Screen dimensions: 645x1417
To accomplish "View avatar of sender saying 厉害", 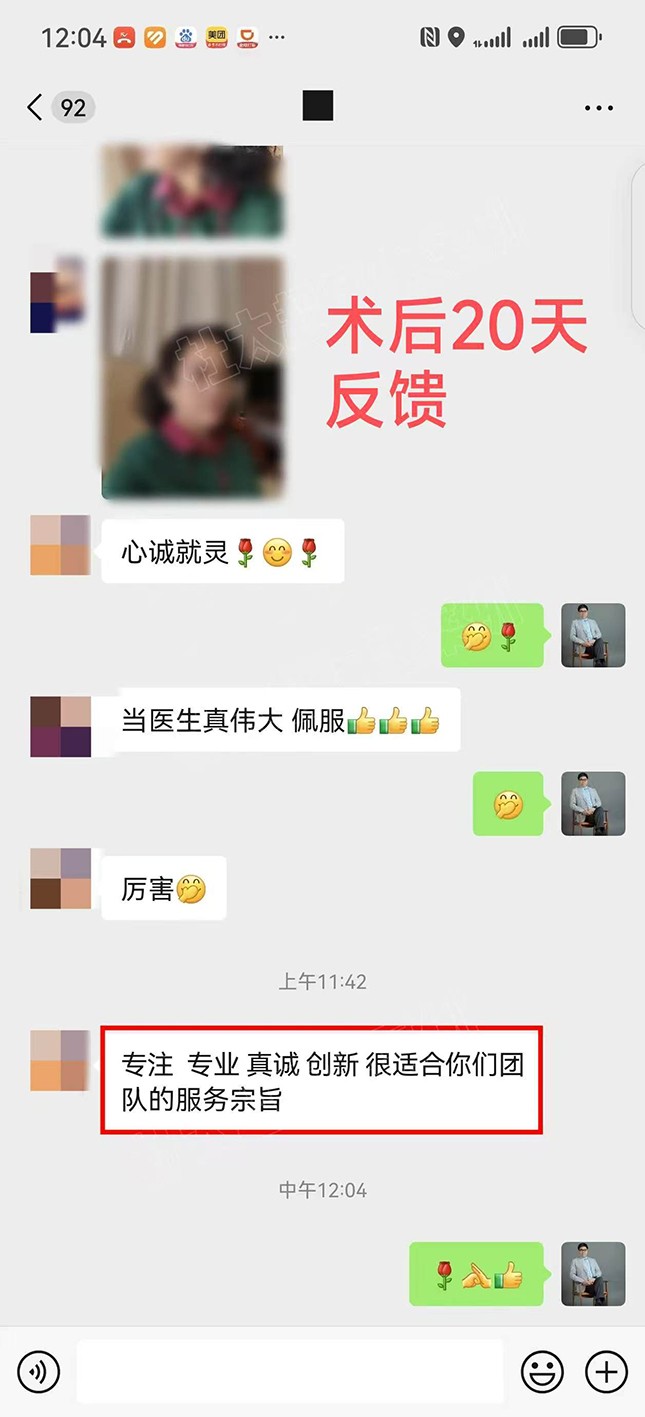I will (x=60, y=879).
